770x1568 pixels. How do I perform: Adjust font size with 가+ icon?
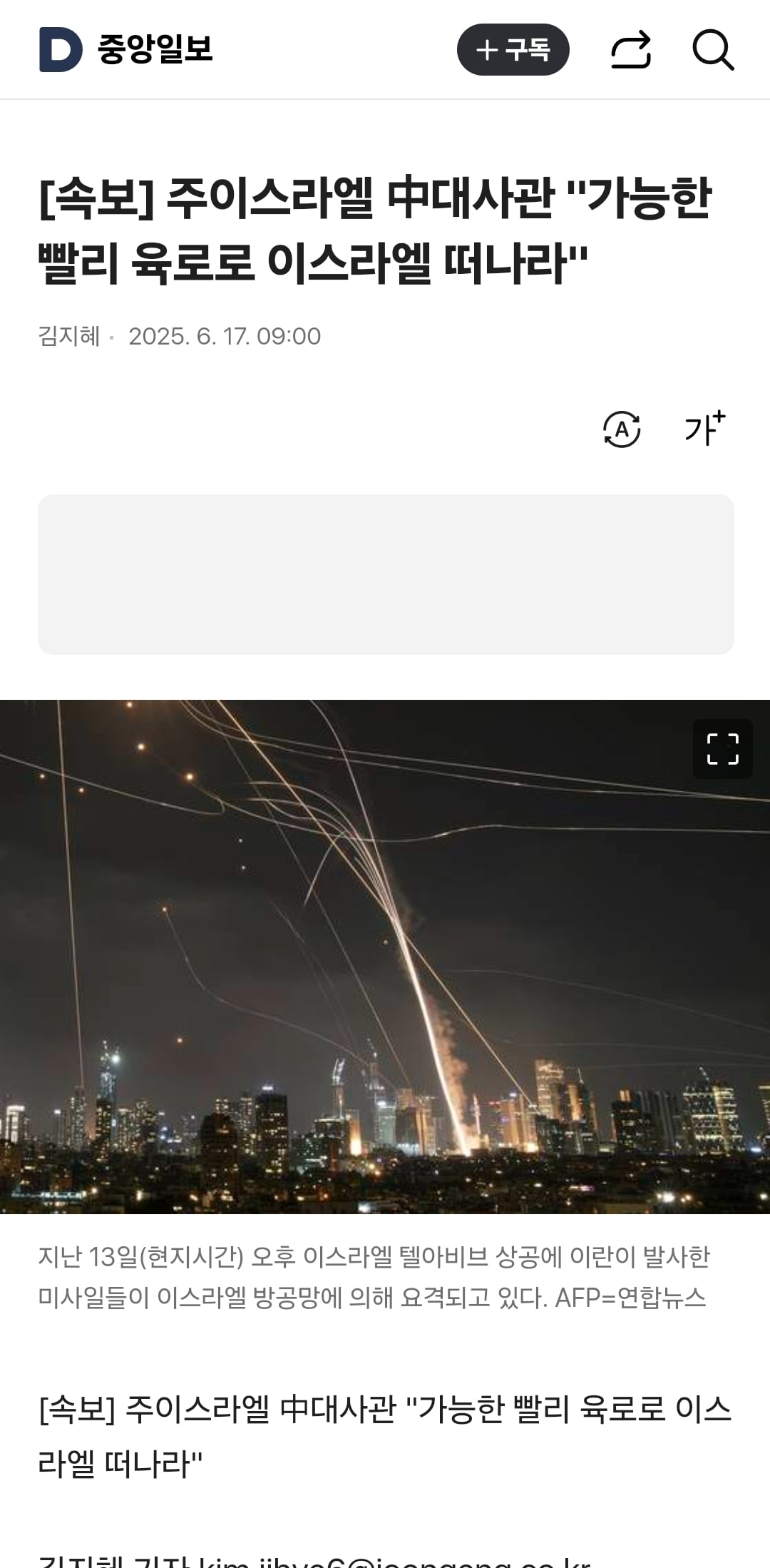704,429
